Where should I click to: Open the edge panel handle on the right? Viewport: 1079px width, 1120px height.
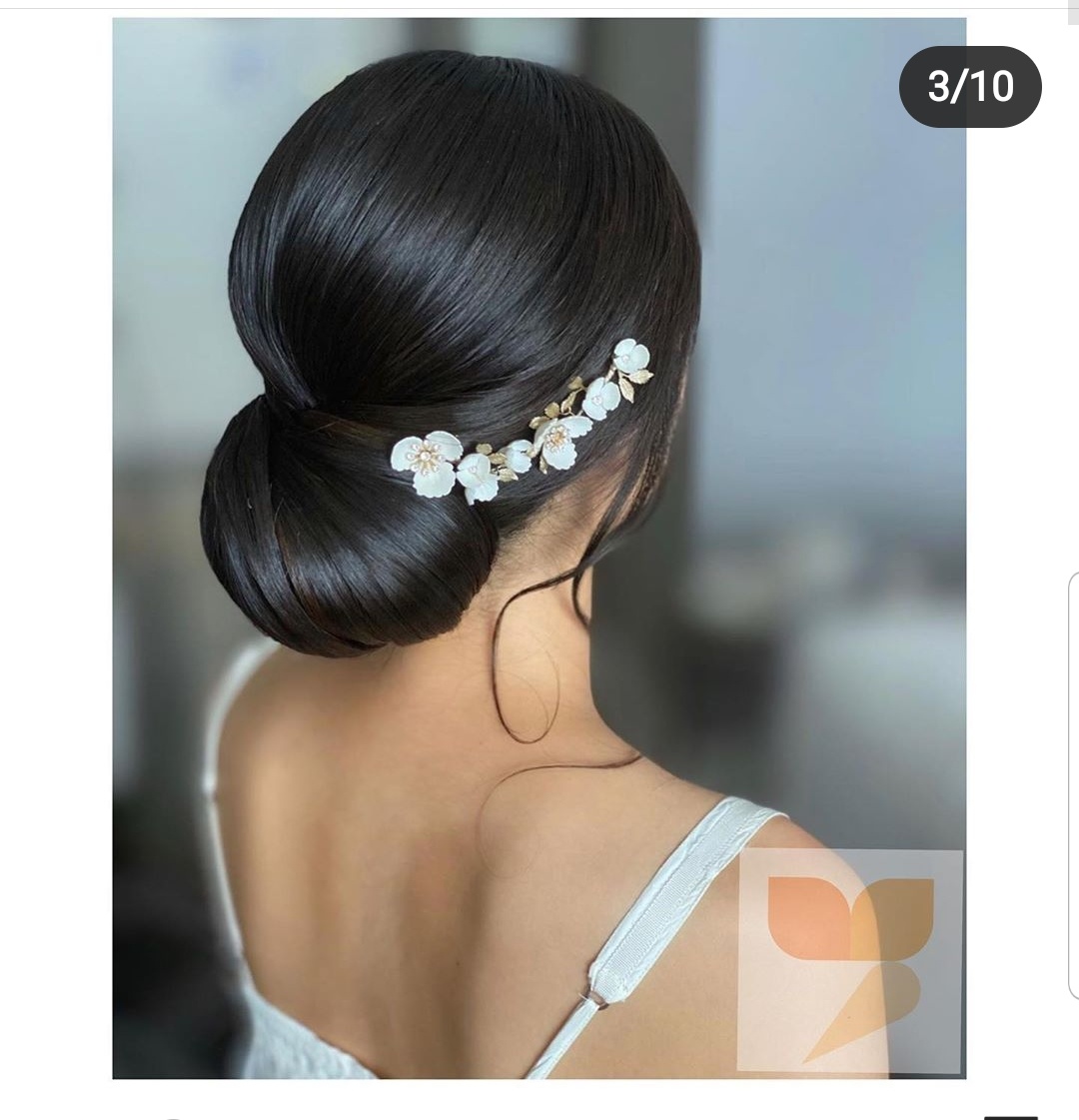(x=1073, y=785)
